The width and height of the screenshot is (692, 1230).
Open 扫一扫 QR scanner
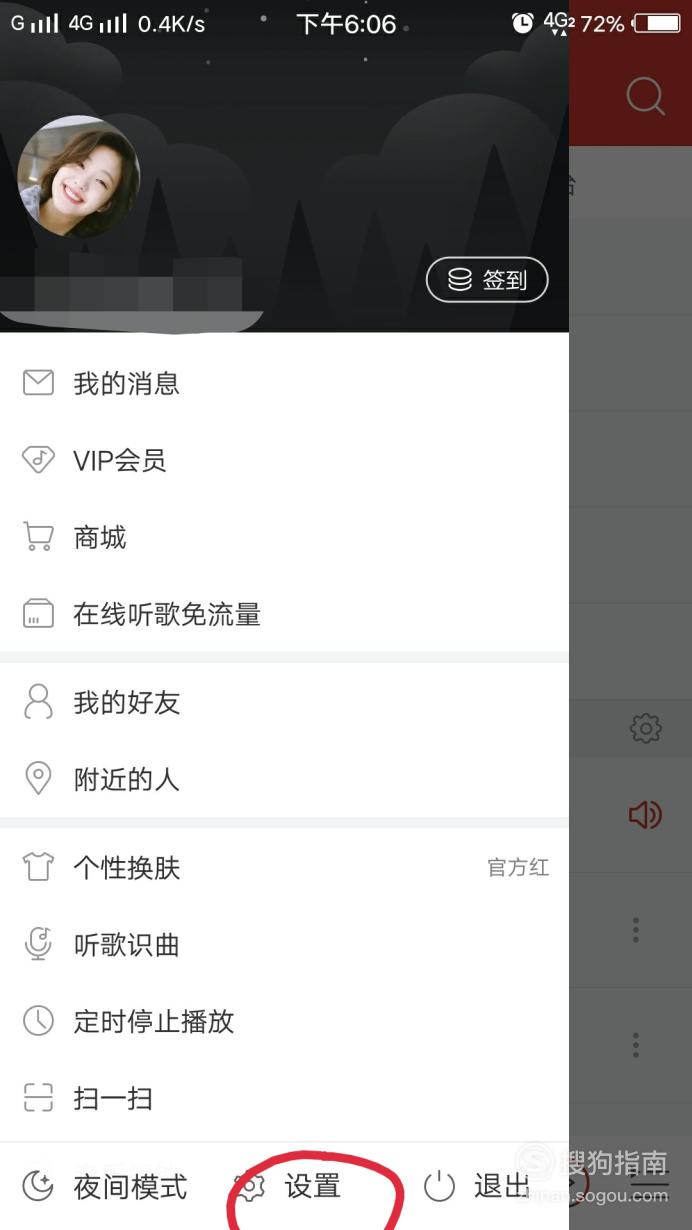pos(284,1098)
